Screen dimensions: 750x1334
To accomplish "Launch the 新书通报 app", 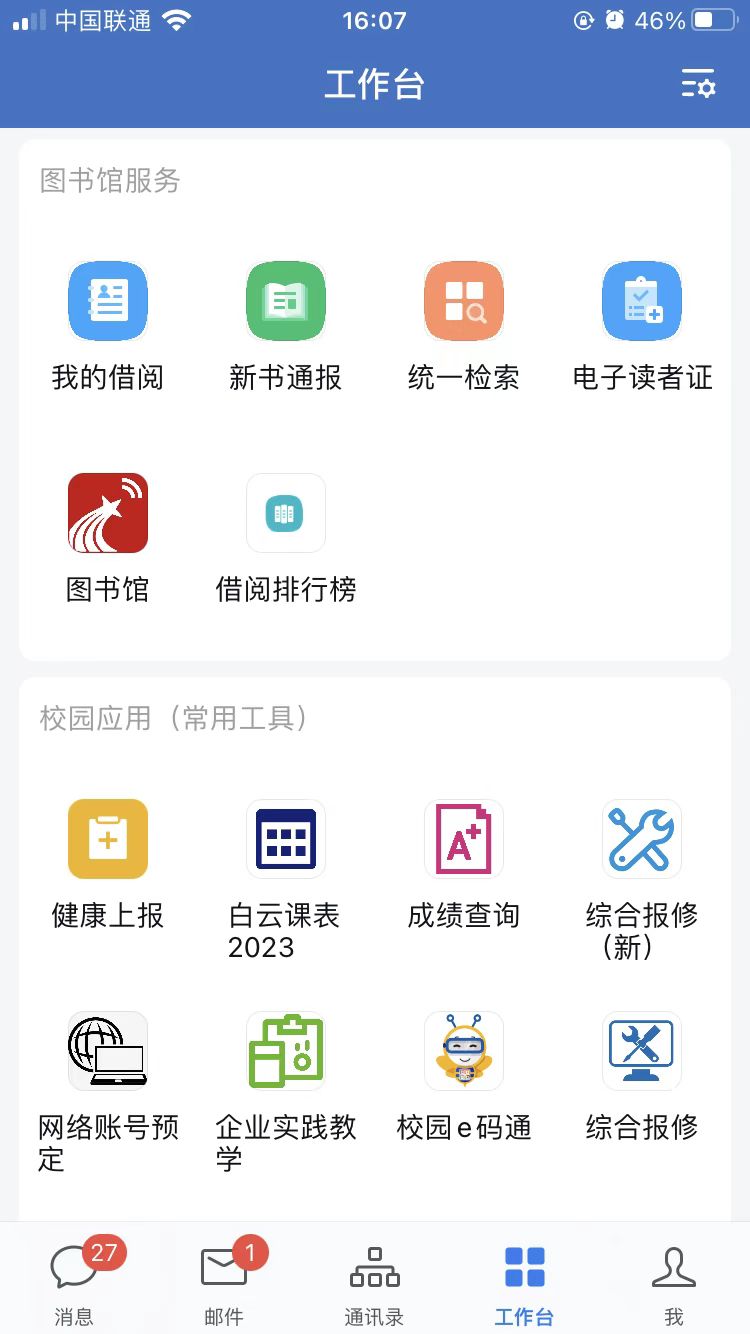I will point(286,302).
